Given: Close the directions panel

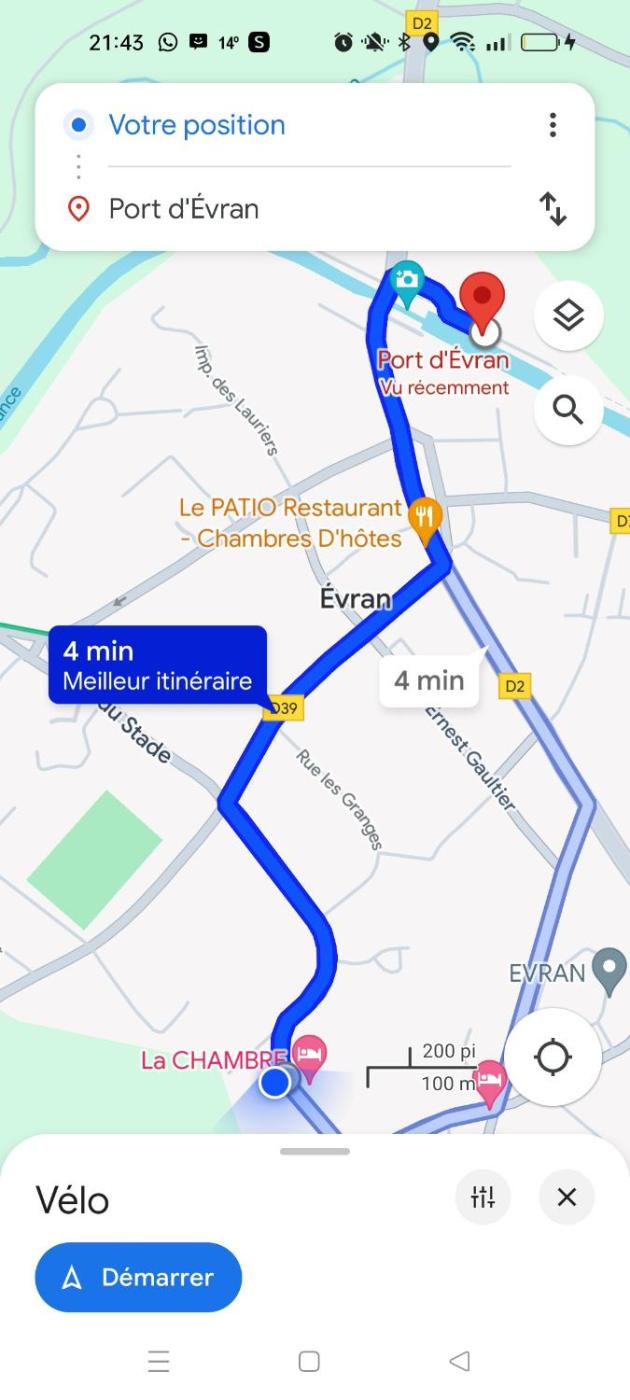Looking at the screenshot, I should coord(567,1197).
